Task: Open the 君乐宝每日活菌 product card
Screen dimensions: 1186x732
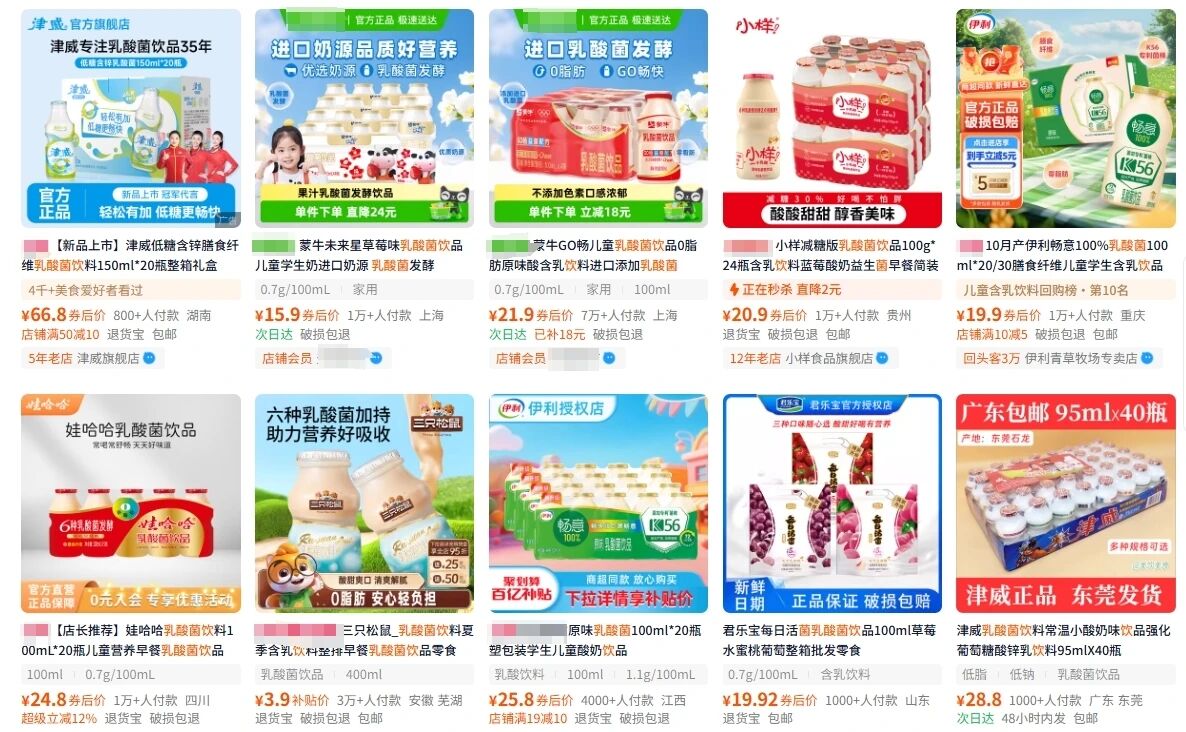Action: point(832,503)
